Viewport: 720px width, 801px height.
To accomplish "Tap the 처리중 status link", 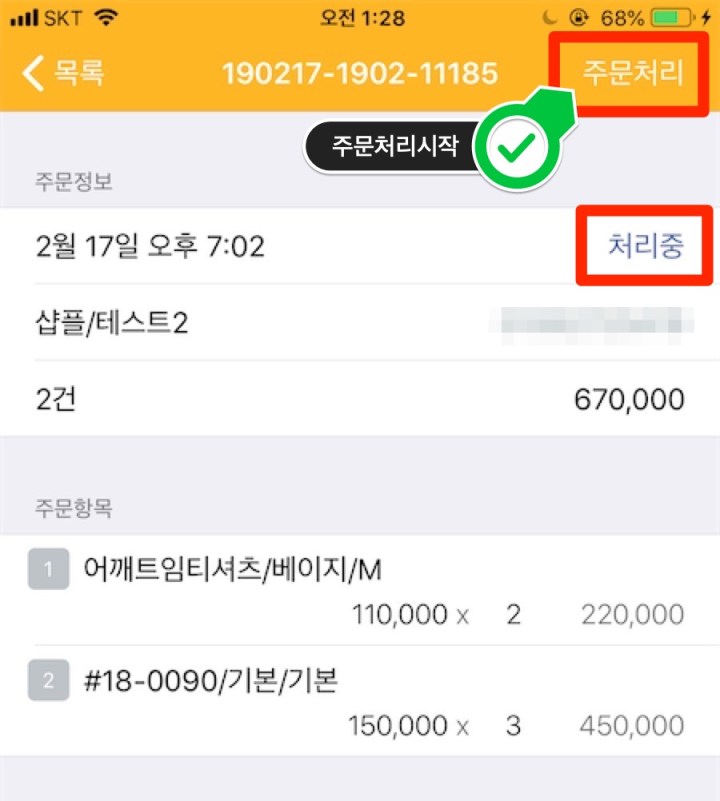I will (x=645, y=246).
